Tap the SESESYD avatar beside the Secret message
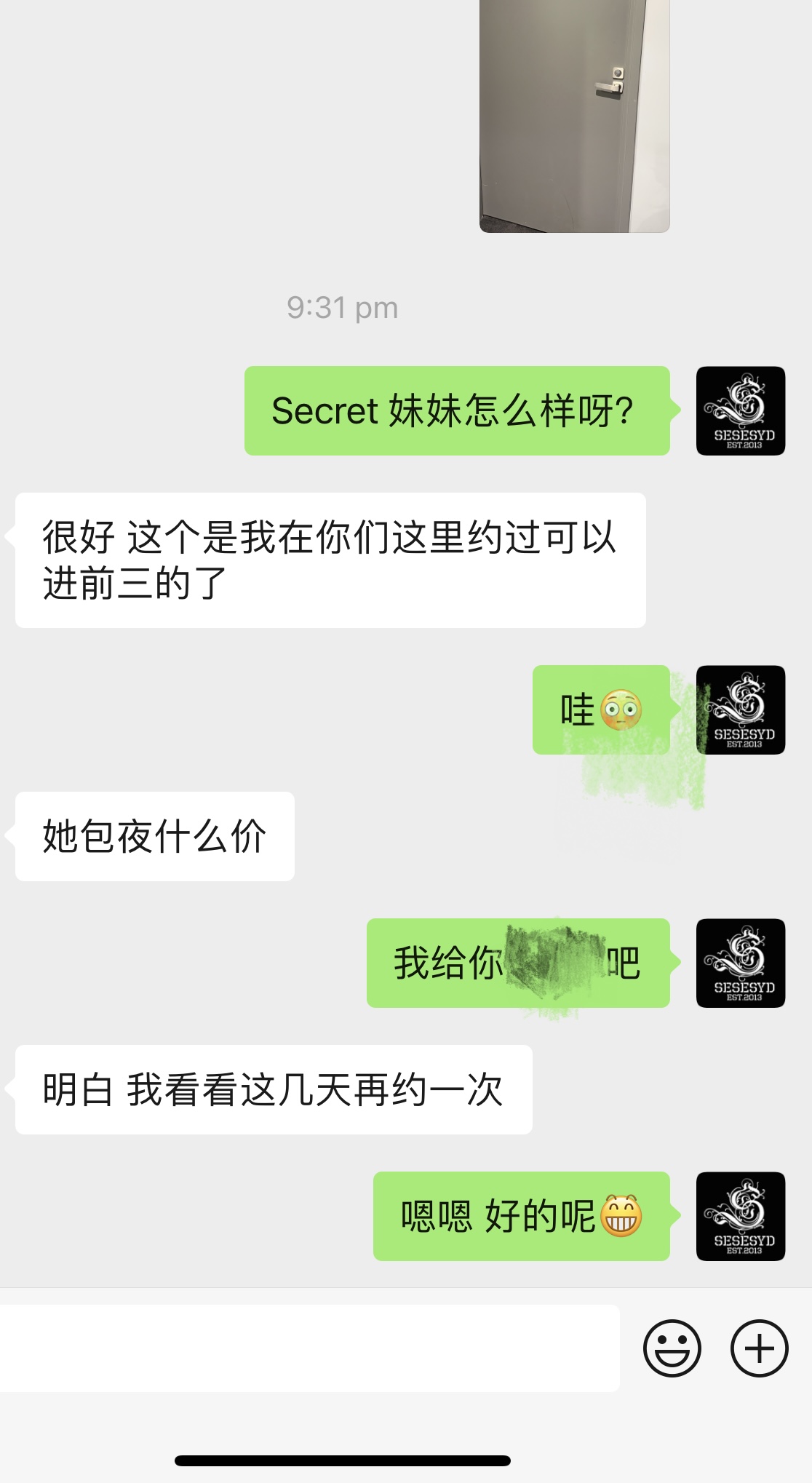The height and width of the screenshot is (1483, 812). click(740, 411)
